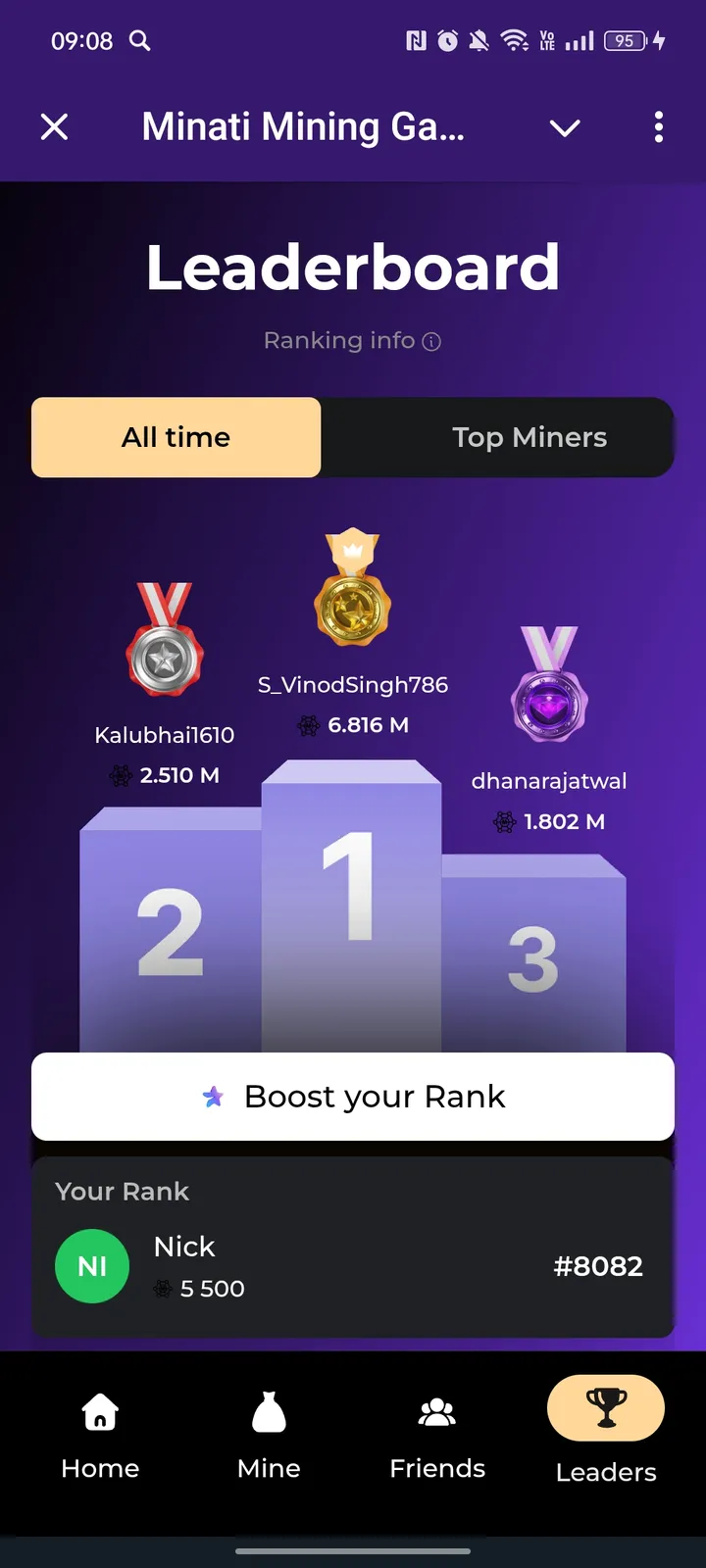Switch to the Top Miners tab
This screenshot has width=706, height=1568.
[x=529, y=437]
